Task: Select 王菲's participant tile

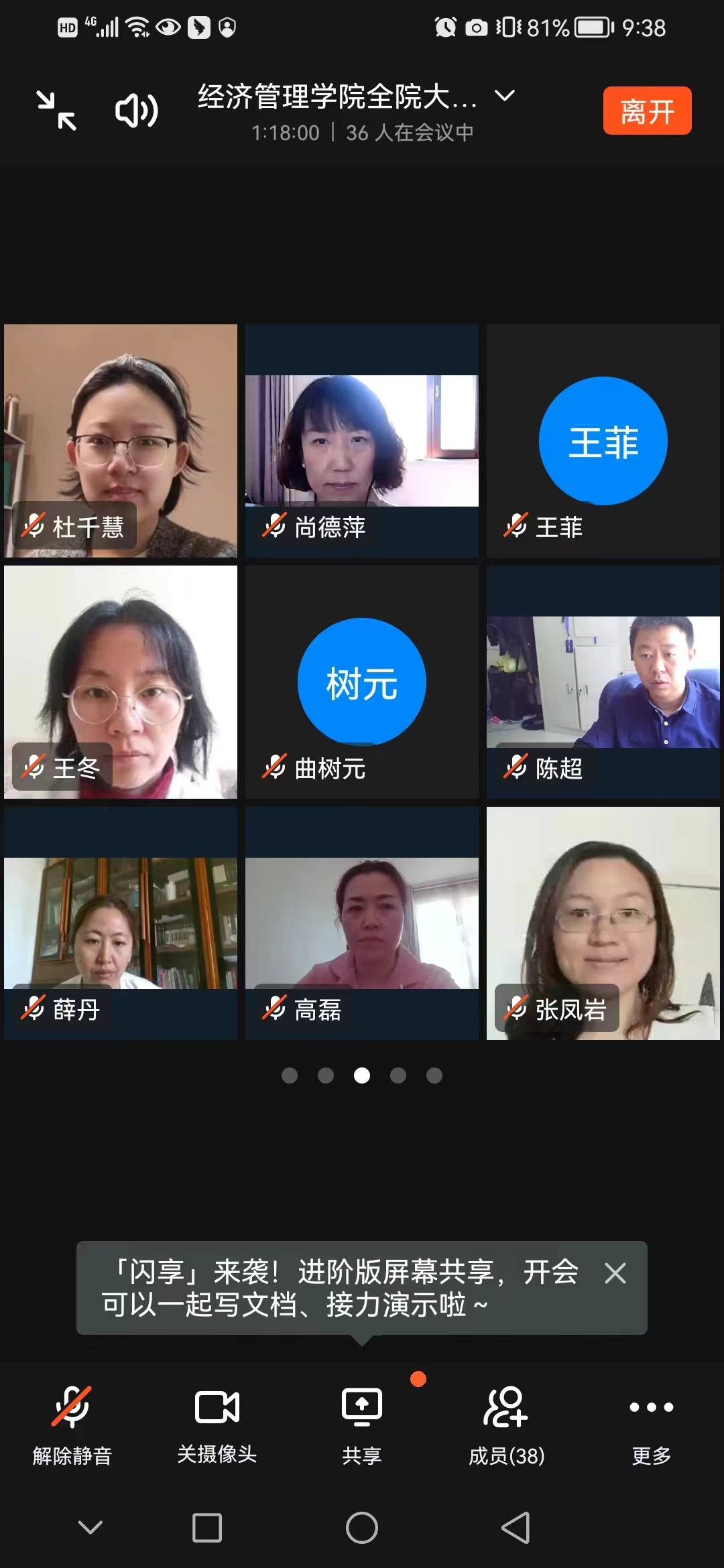Action: [x=603, y=441]
